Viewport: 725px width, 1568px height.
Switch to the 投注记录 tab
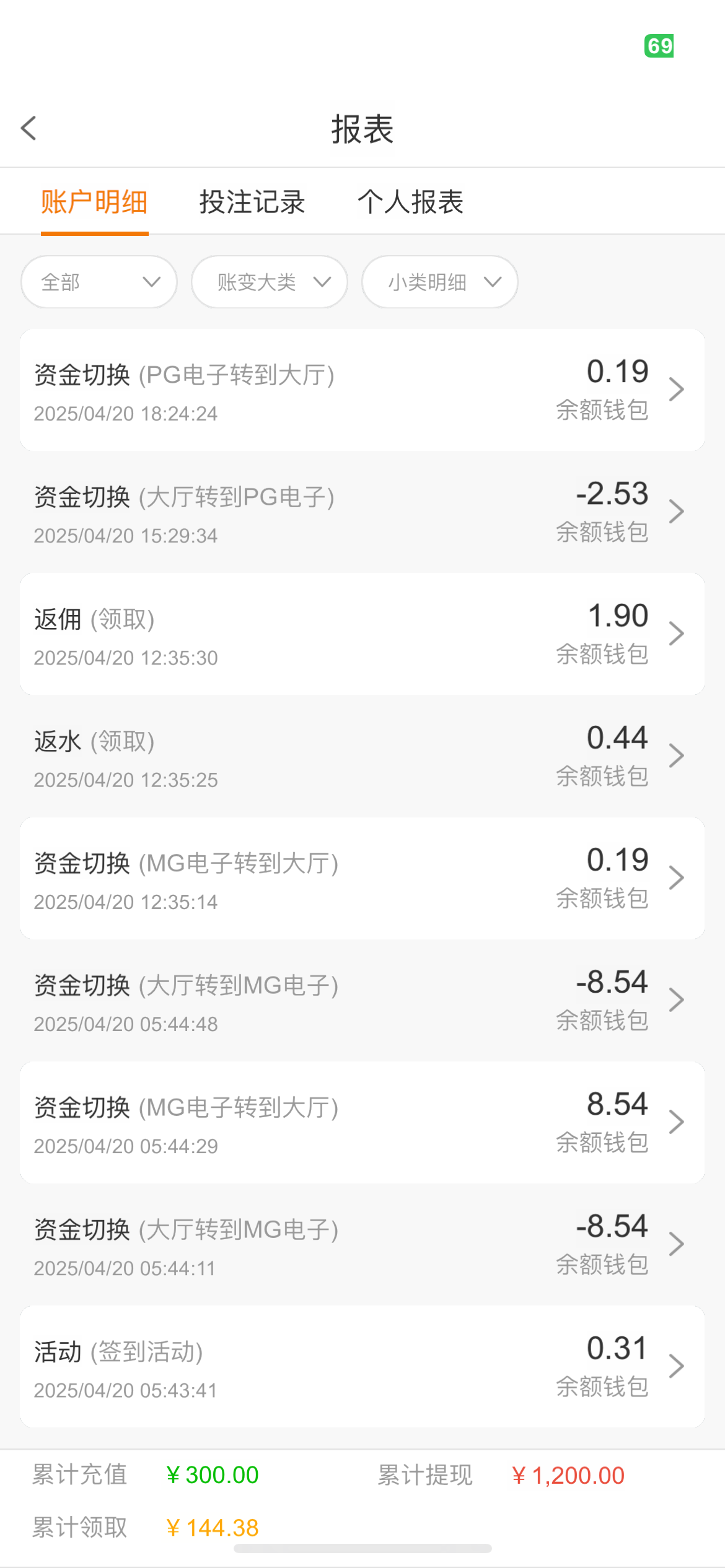[x=252, y=202]
